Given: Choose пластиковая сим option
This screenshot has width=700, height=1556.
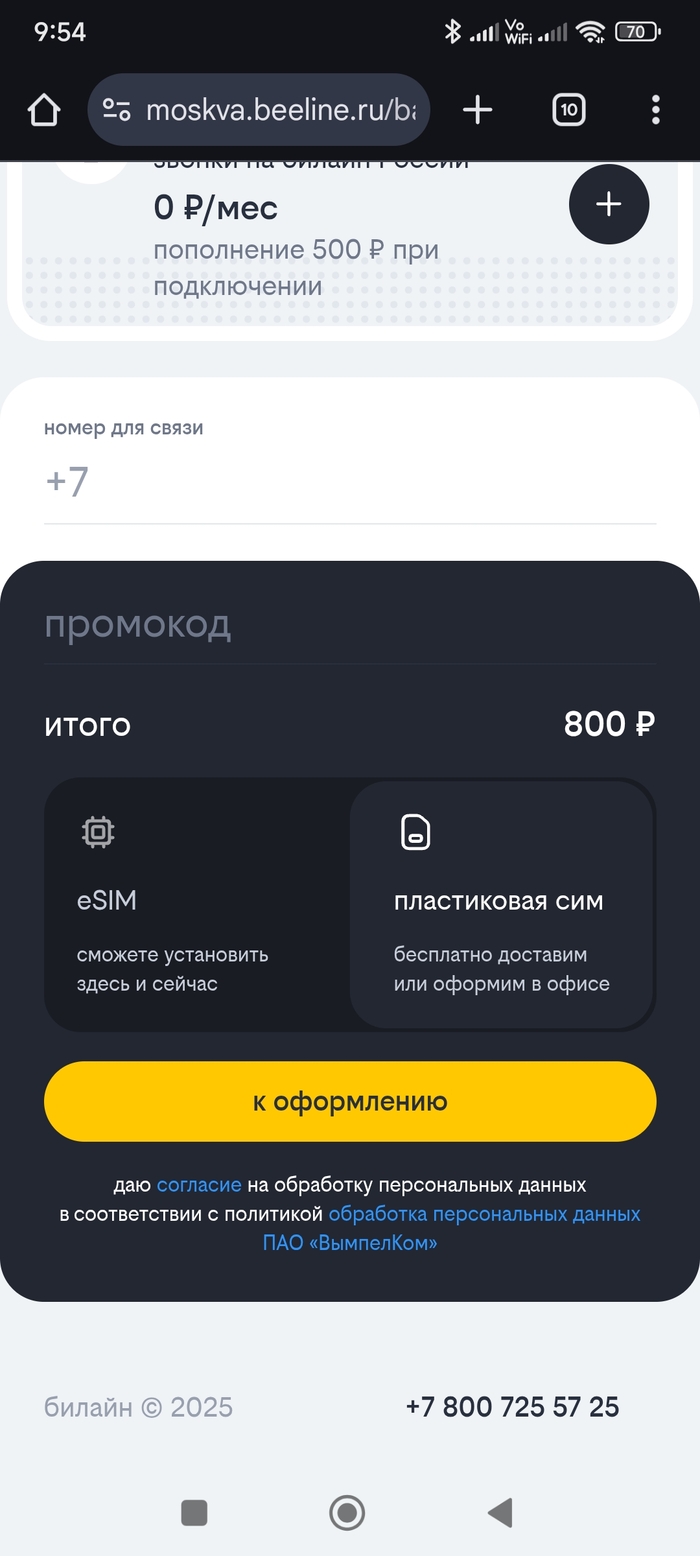Looking at the screenshot, I should (502, 903).
